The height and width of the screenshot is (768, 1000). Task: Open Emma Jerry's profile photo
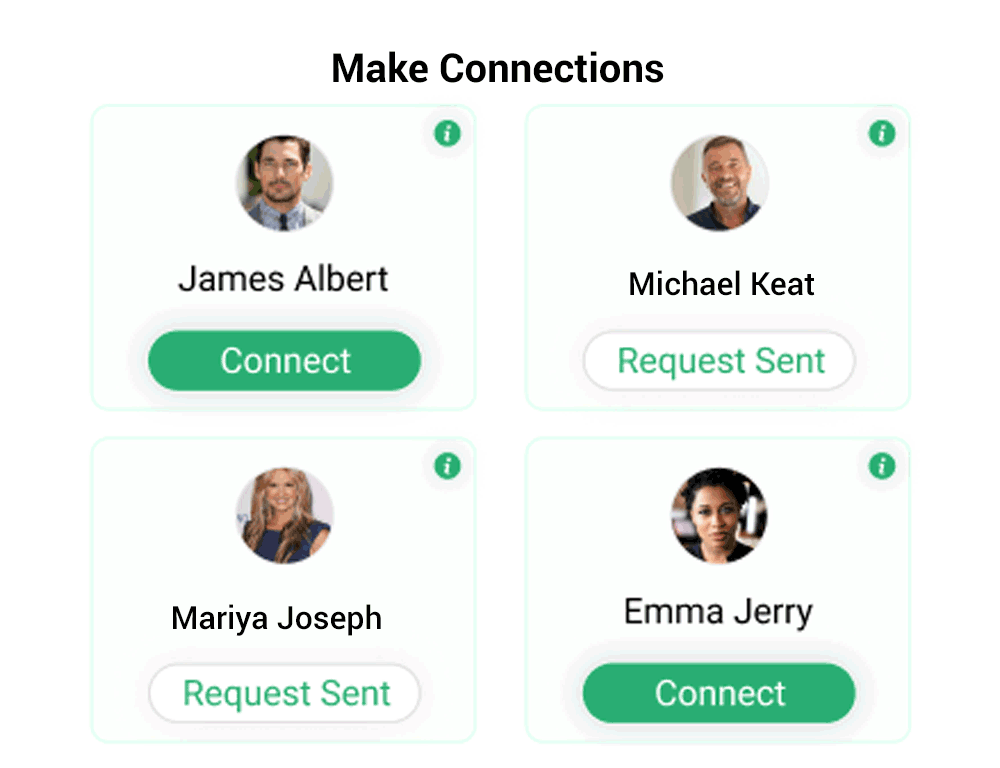[x=719, y=516]
